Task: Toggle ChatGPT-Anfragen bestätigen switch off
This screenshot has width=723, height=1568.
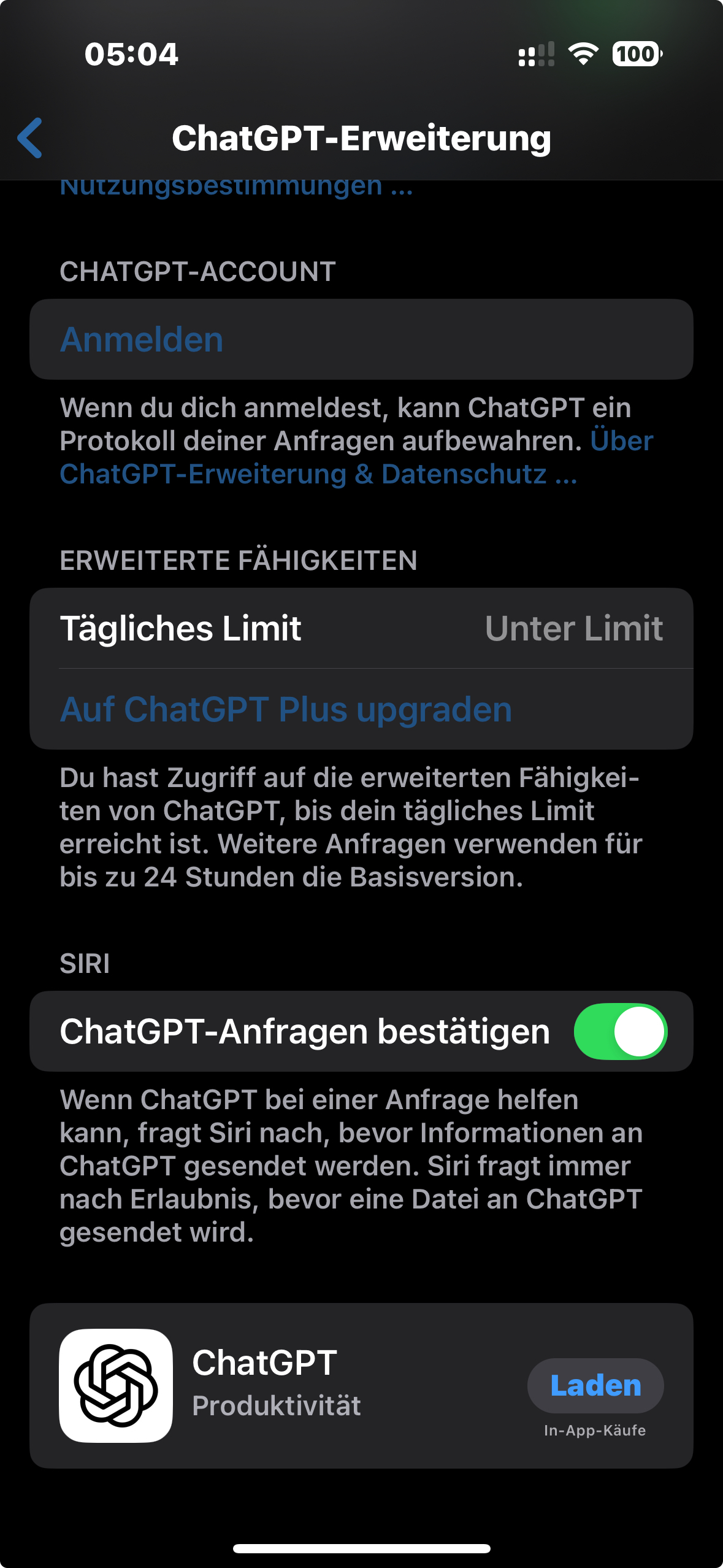Action: (620, 1031)
